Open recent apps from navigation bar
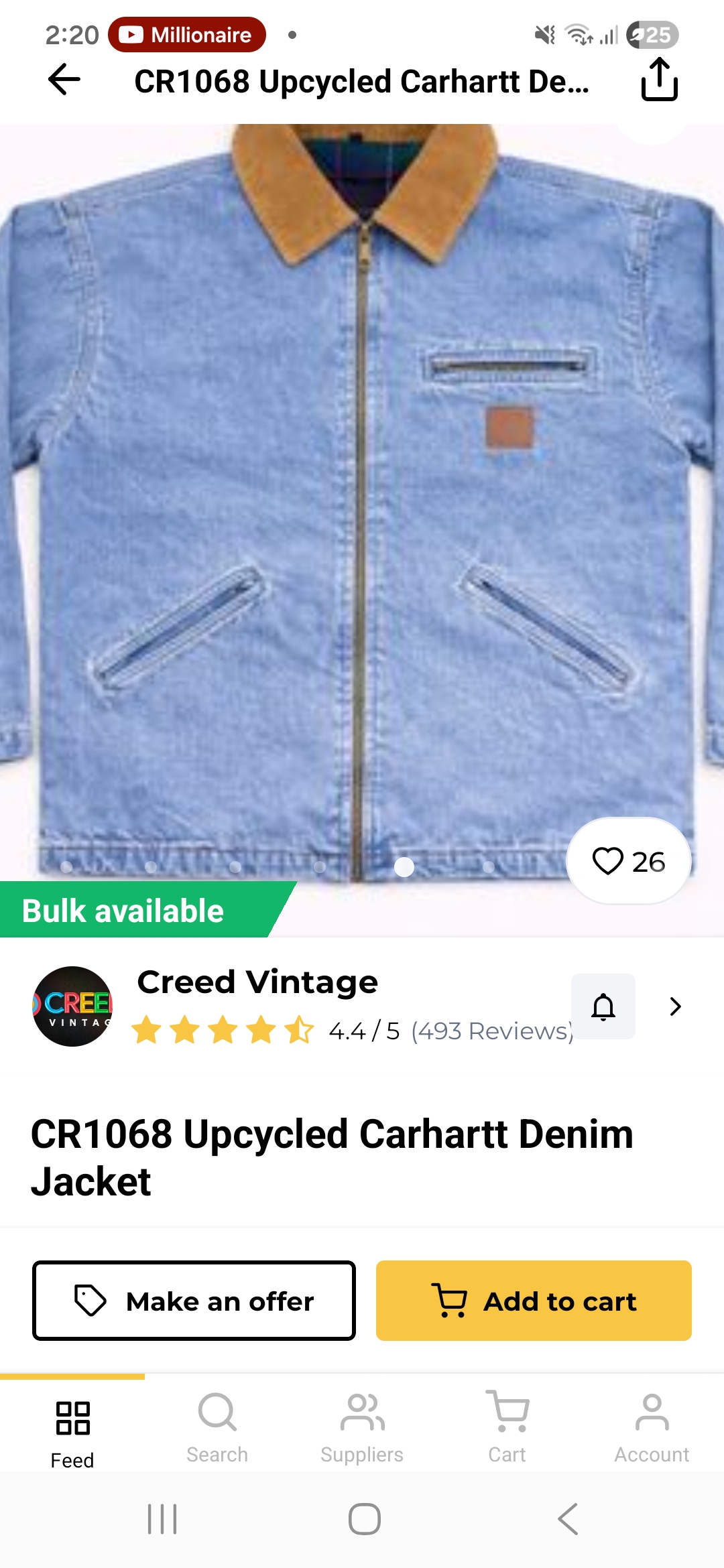Image resolution: width=724 pixels, height=1568 pixels. pos(162,1518)
